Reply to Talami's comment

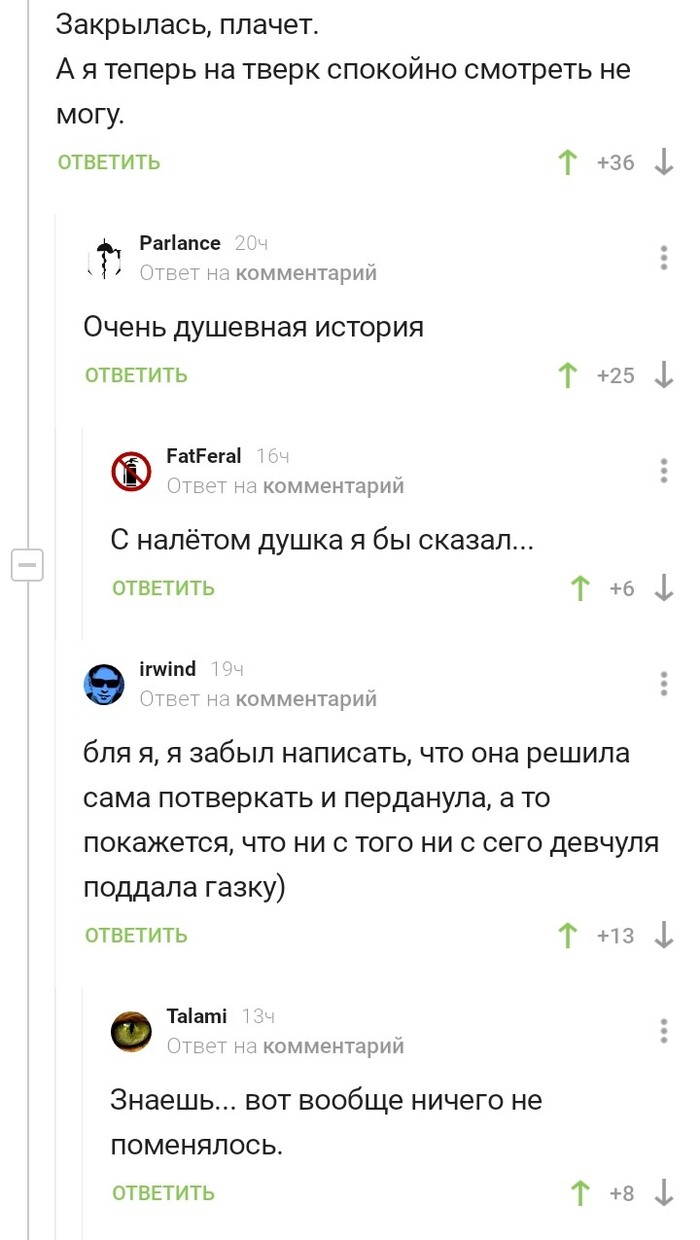[x=163, y=1193]
